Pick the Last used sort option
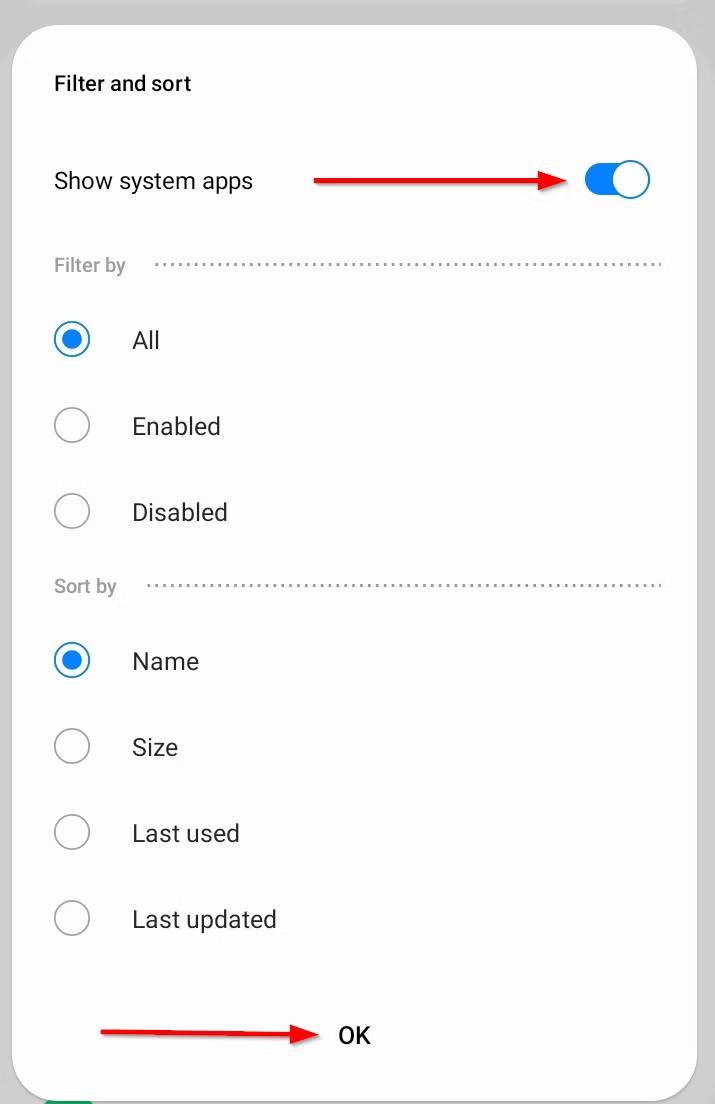The image size is (715, 1104). tap(72, 833)
